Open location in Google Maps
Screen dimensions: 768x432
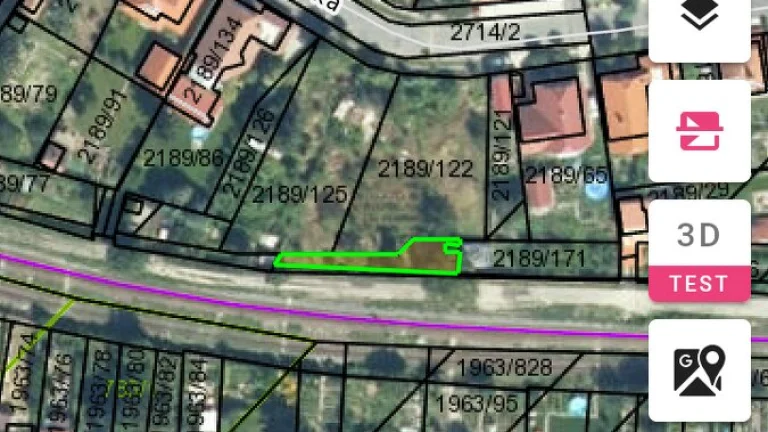[700, 370]
